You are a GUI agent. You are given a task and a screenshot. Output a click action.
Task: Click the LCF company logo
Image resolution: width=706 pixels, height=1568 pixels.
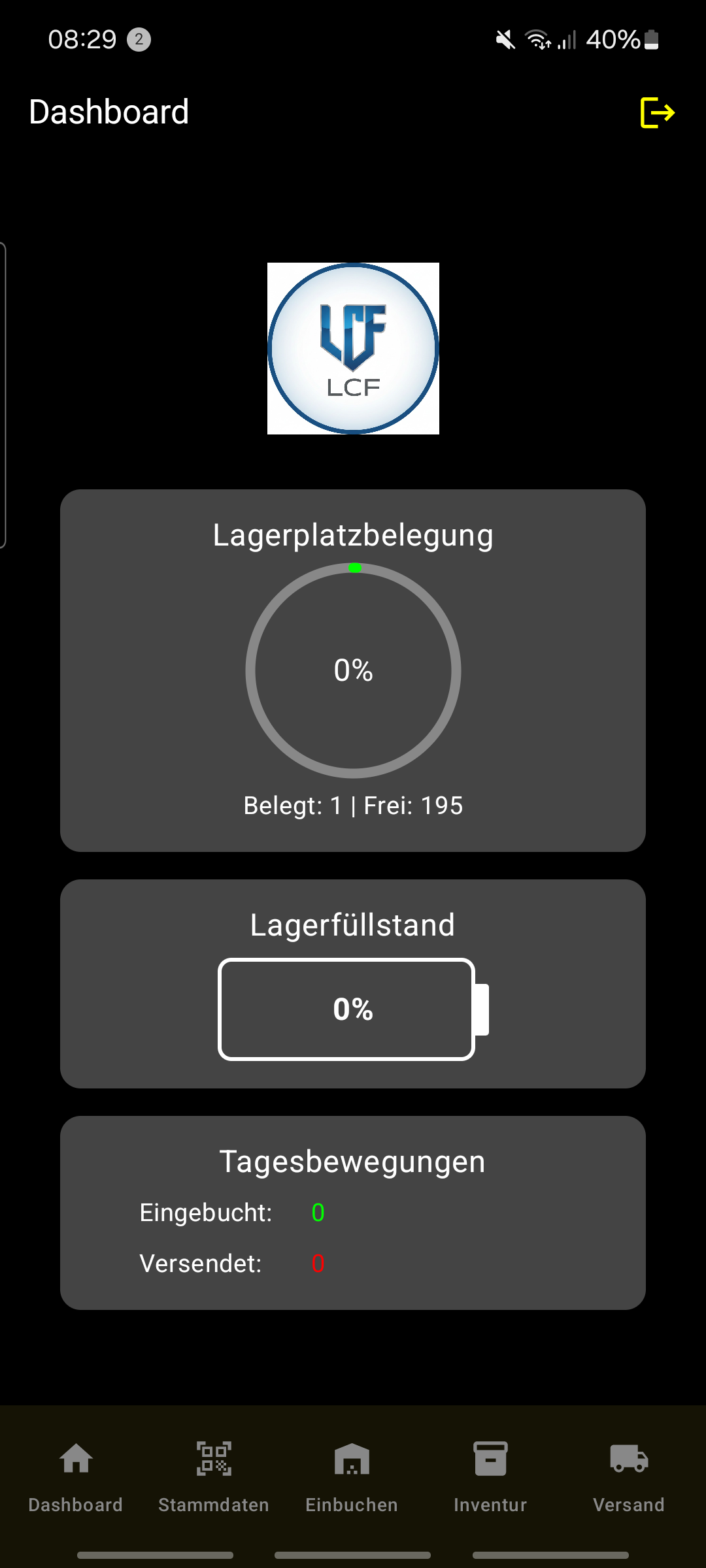coord(352,348)
